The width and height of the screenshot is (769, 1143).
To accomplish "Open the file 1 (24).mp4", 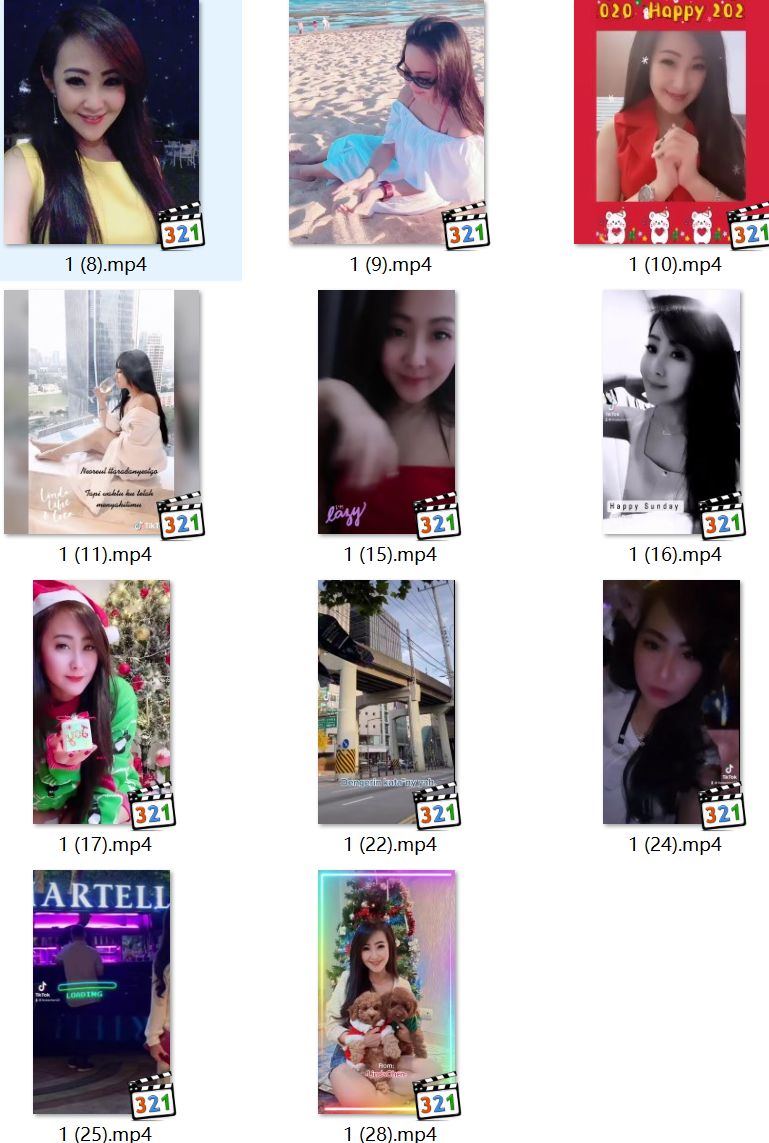I will tap(671, 702).
